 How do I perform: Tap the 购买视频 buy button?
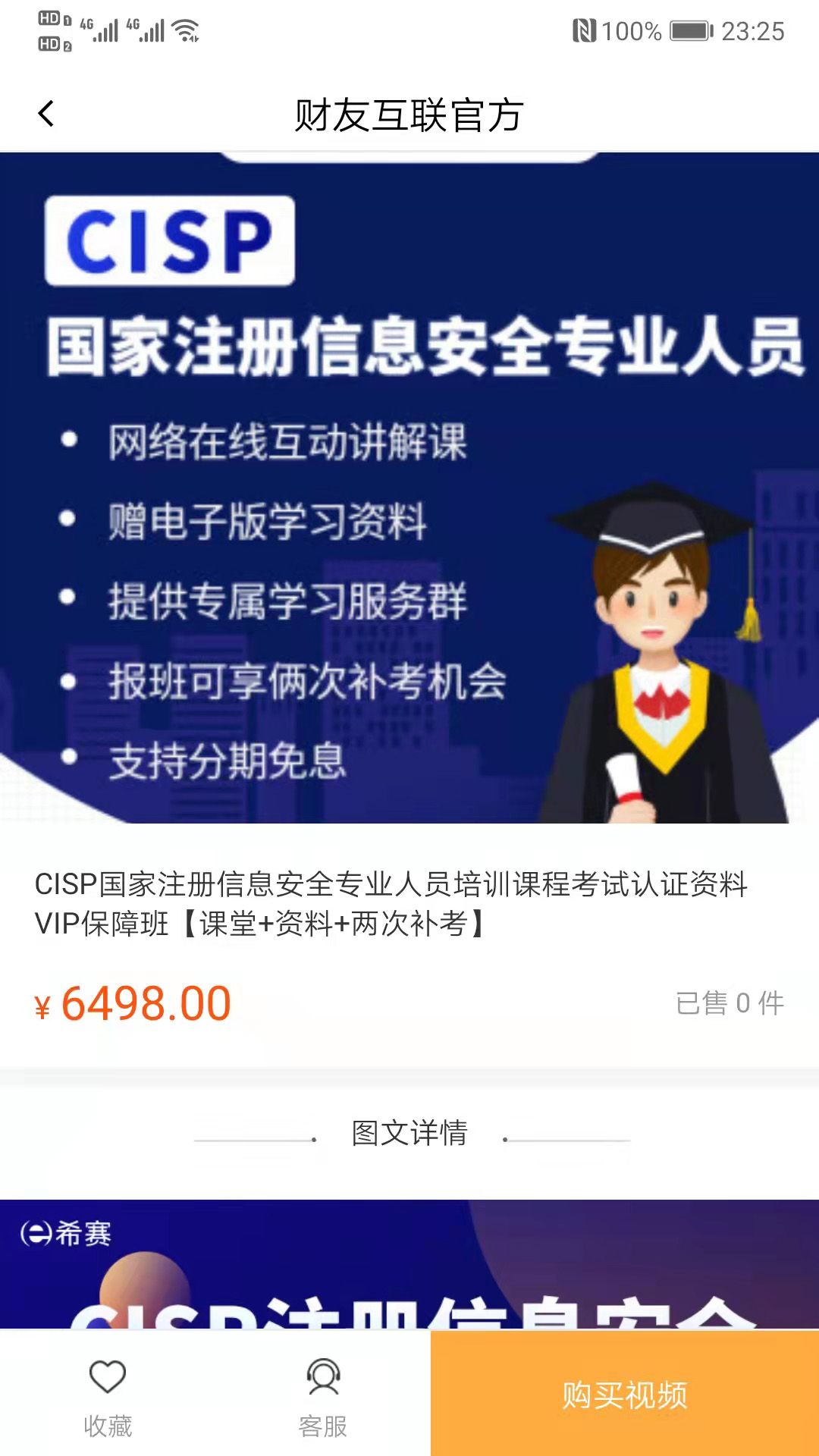tap(624, 1394)
